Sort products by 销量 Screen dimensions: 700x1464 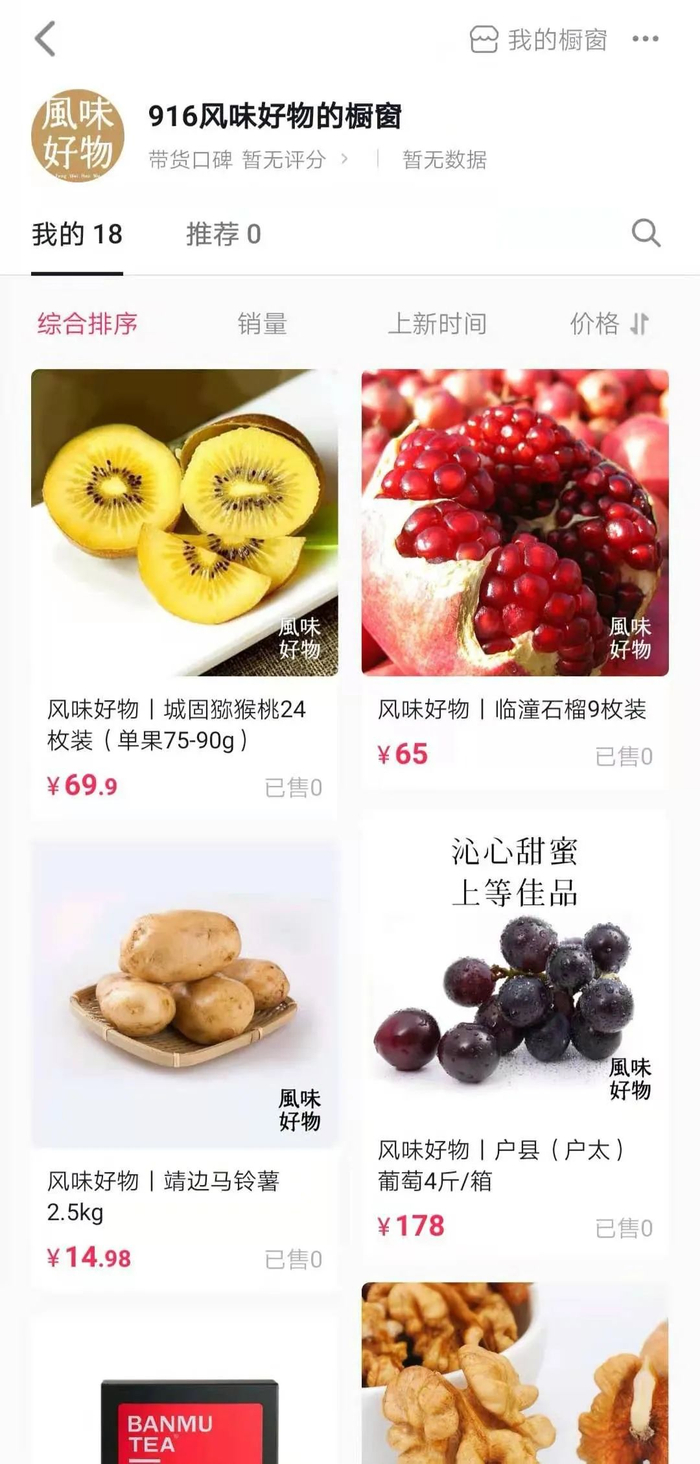tap(262, 324)
